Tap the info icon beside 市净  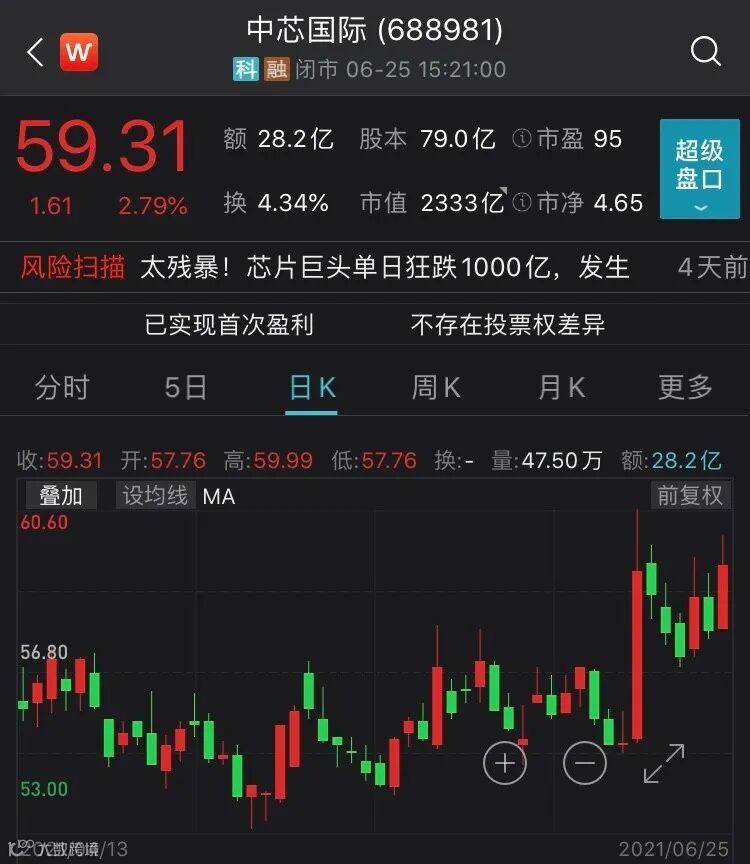[x=521, y=203]
